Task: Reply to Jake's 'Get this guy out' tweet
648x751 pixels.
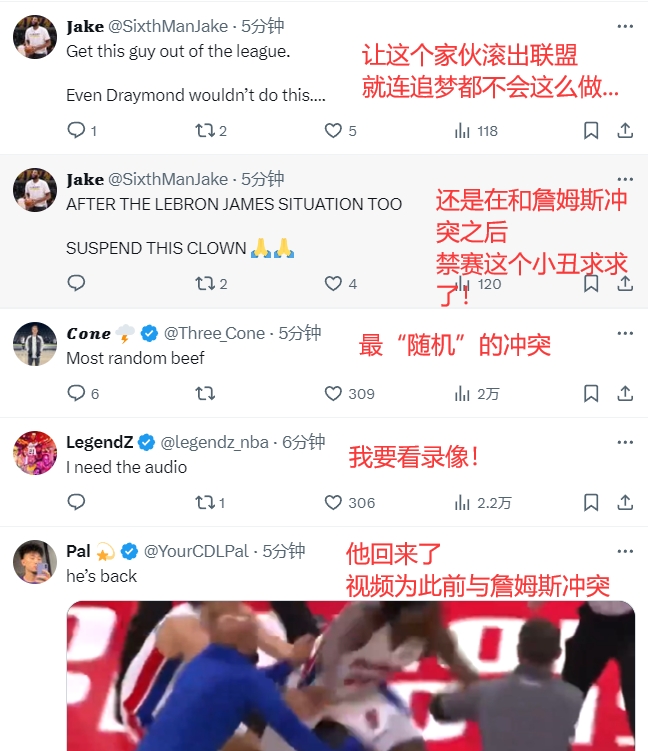Action: pyautogui.click(x=76, y=131)
